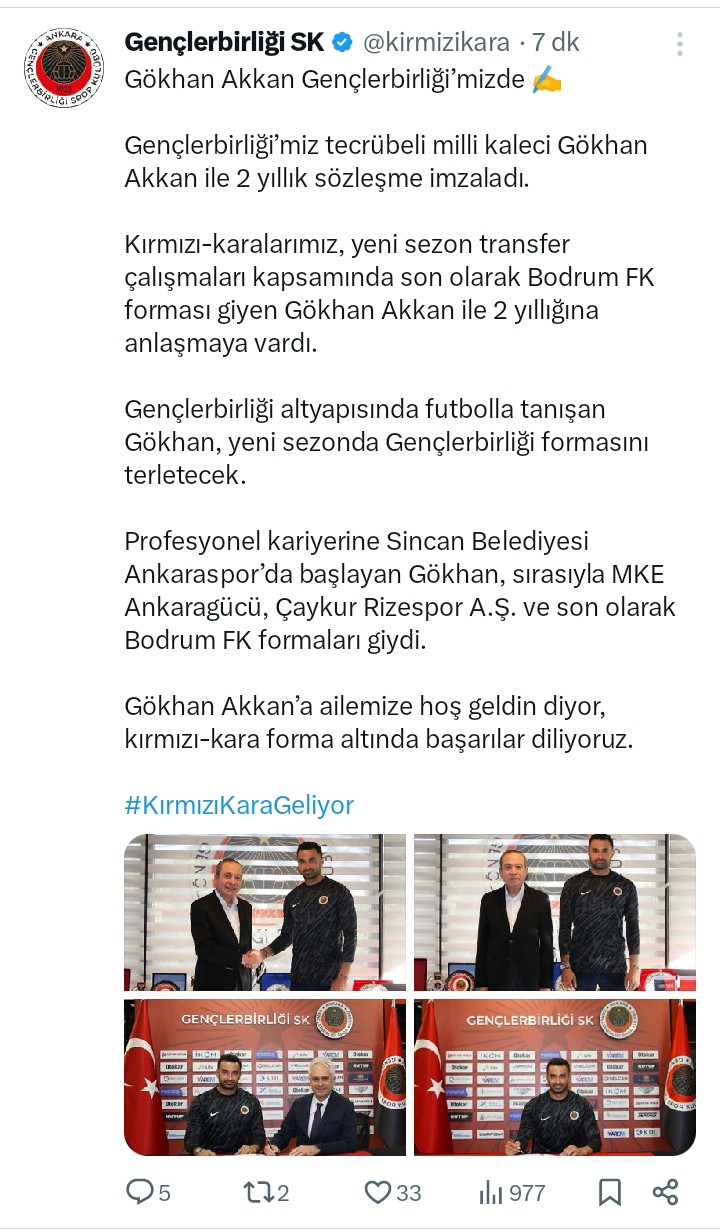
Task: Open the photo of two men at the desk
Action: coord(265,1078)
